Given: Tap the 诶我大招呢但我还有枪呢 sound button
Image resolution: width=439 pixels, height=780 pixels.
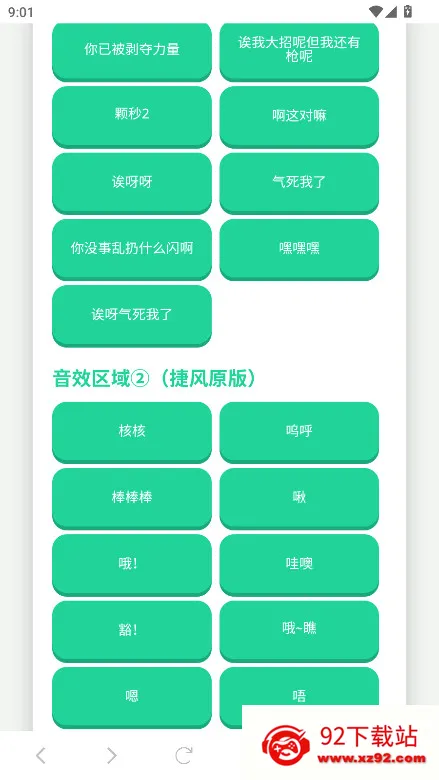Looking at the screenshot, I should (299, 50).
